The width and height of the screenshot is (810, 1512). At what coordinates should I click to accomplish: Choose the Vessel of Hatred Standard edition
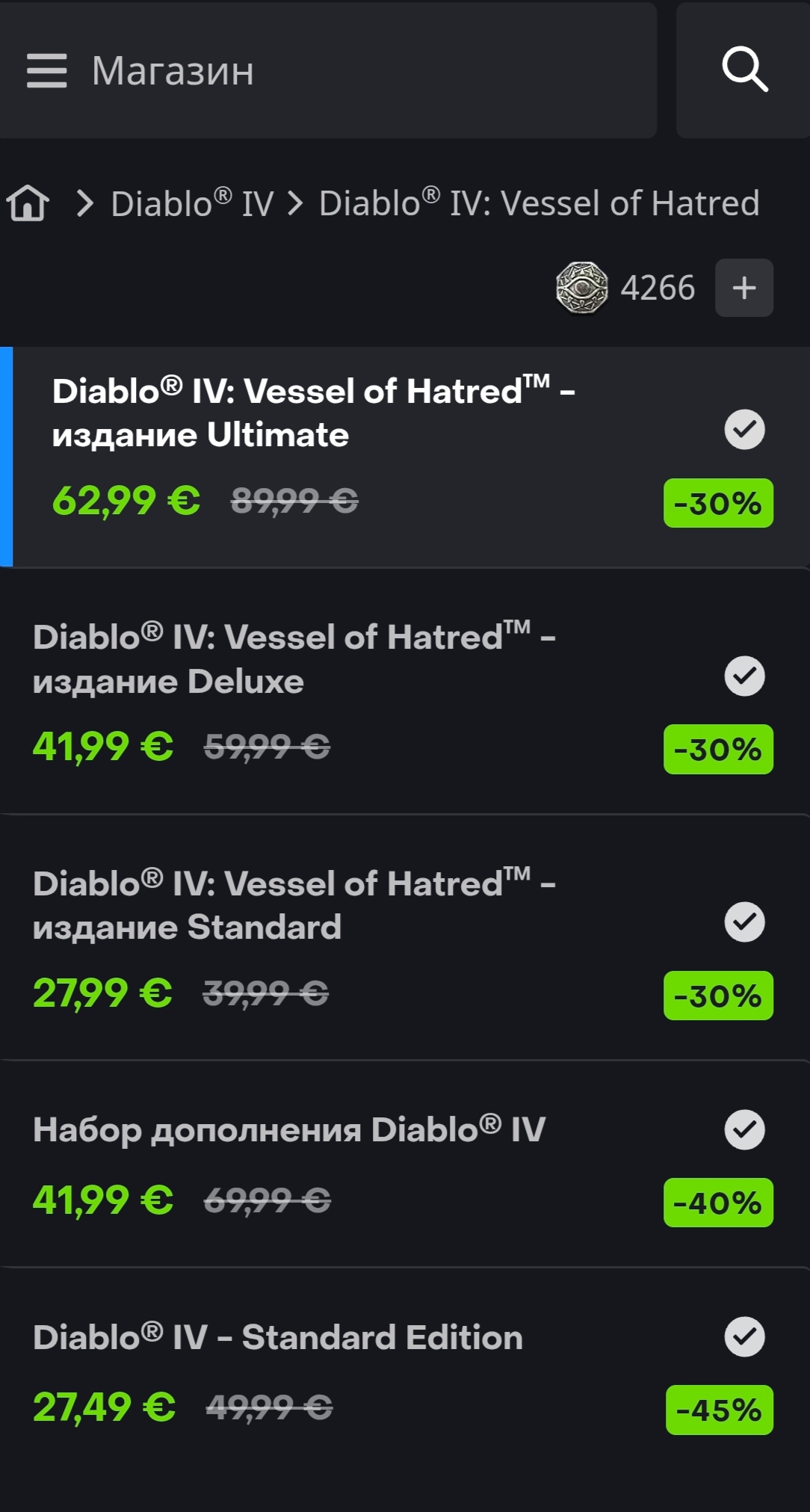405,937
